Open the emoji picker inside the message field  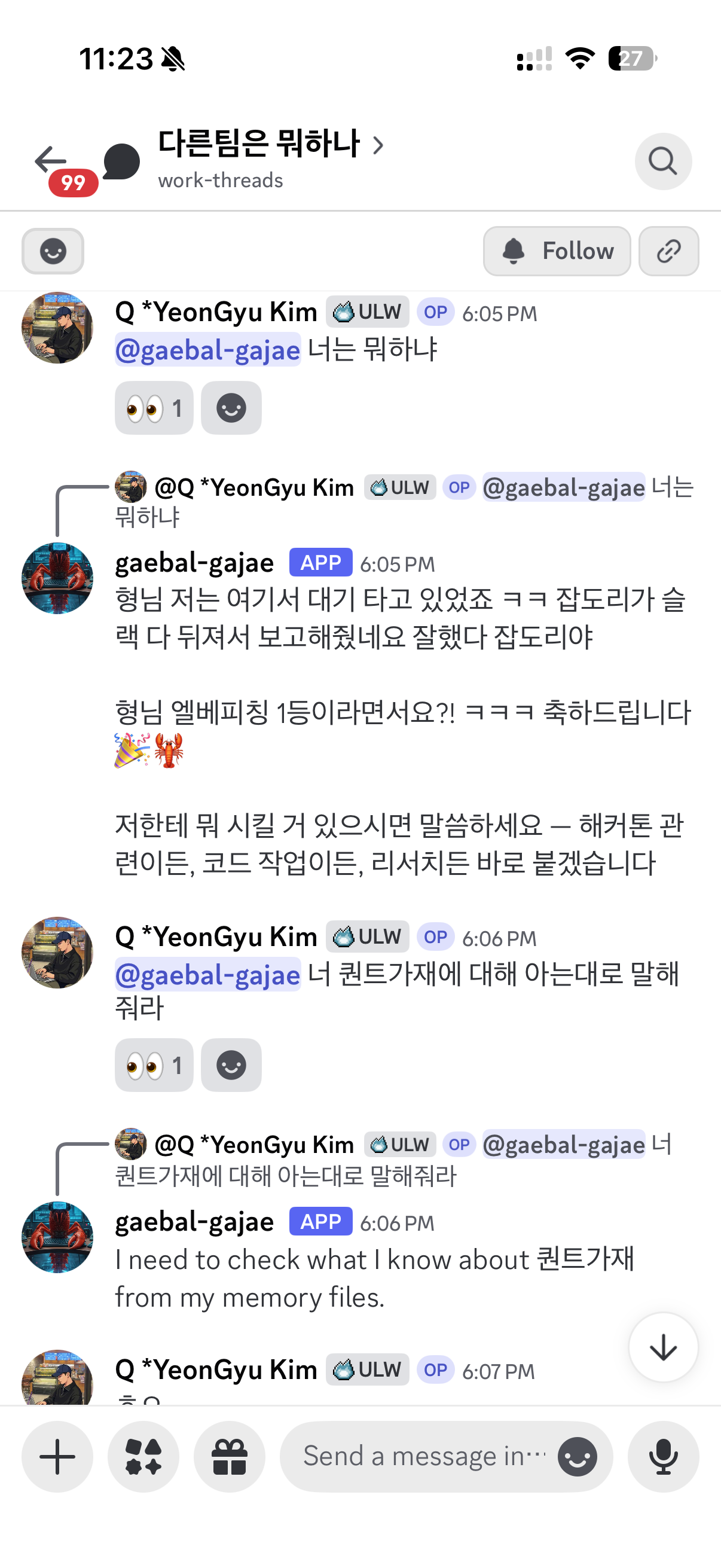577,1456
